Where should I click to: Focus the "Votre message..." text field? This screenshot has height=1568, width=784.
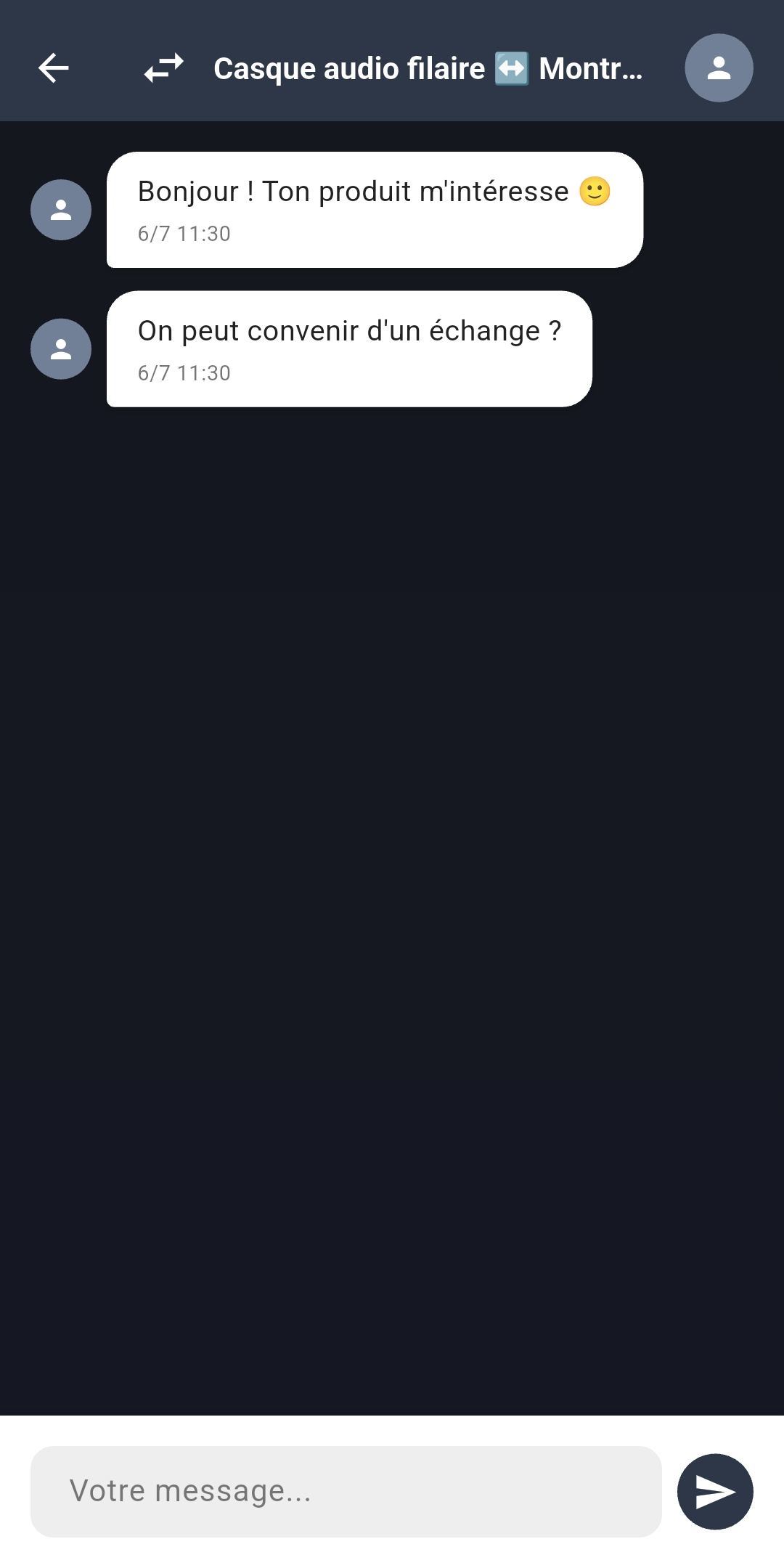point(346,1491)
